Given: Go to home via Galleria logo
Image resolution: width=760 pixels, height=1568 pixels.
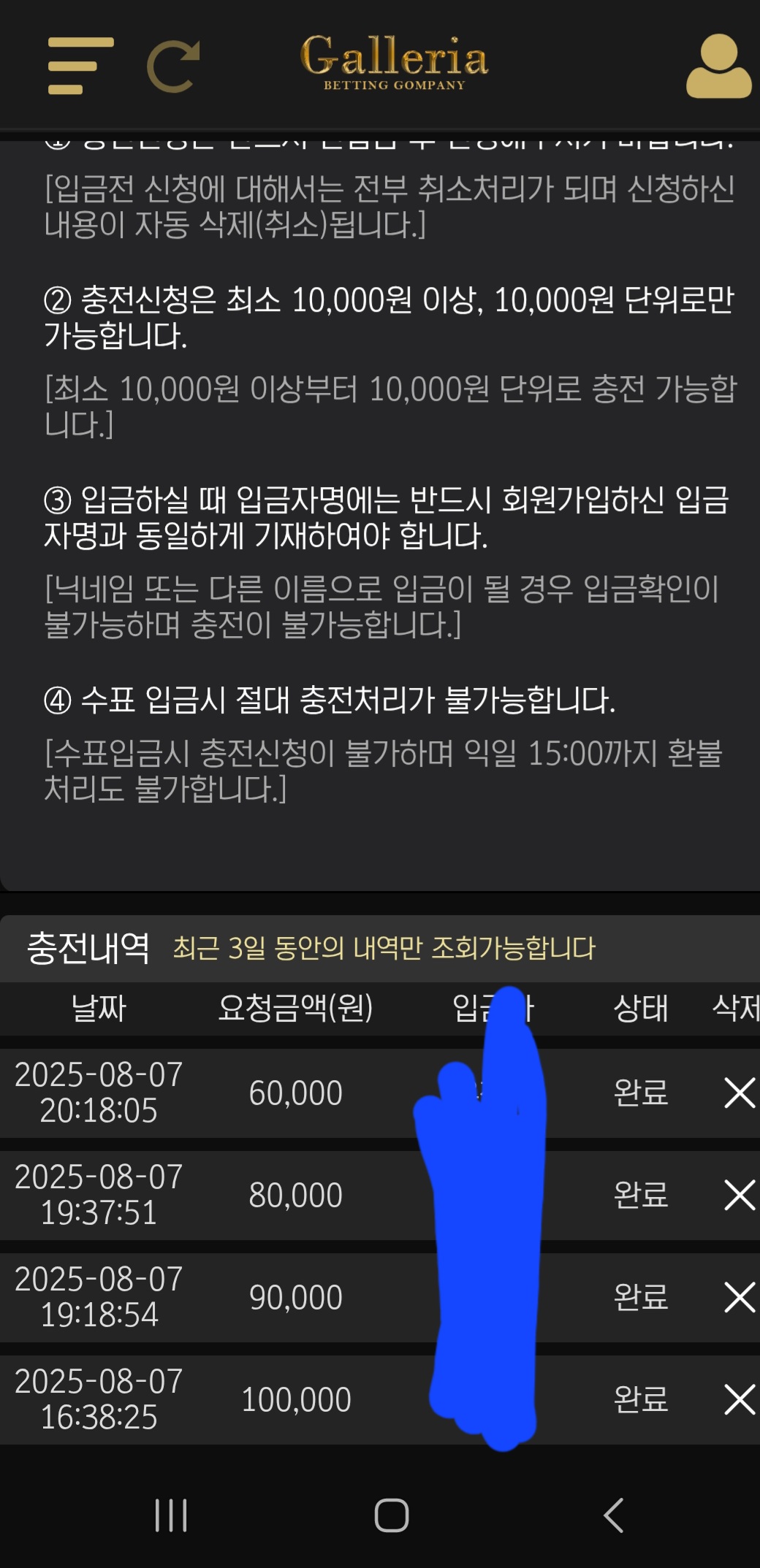Looking at the screenshot, I should click(394, 63).
